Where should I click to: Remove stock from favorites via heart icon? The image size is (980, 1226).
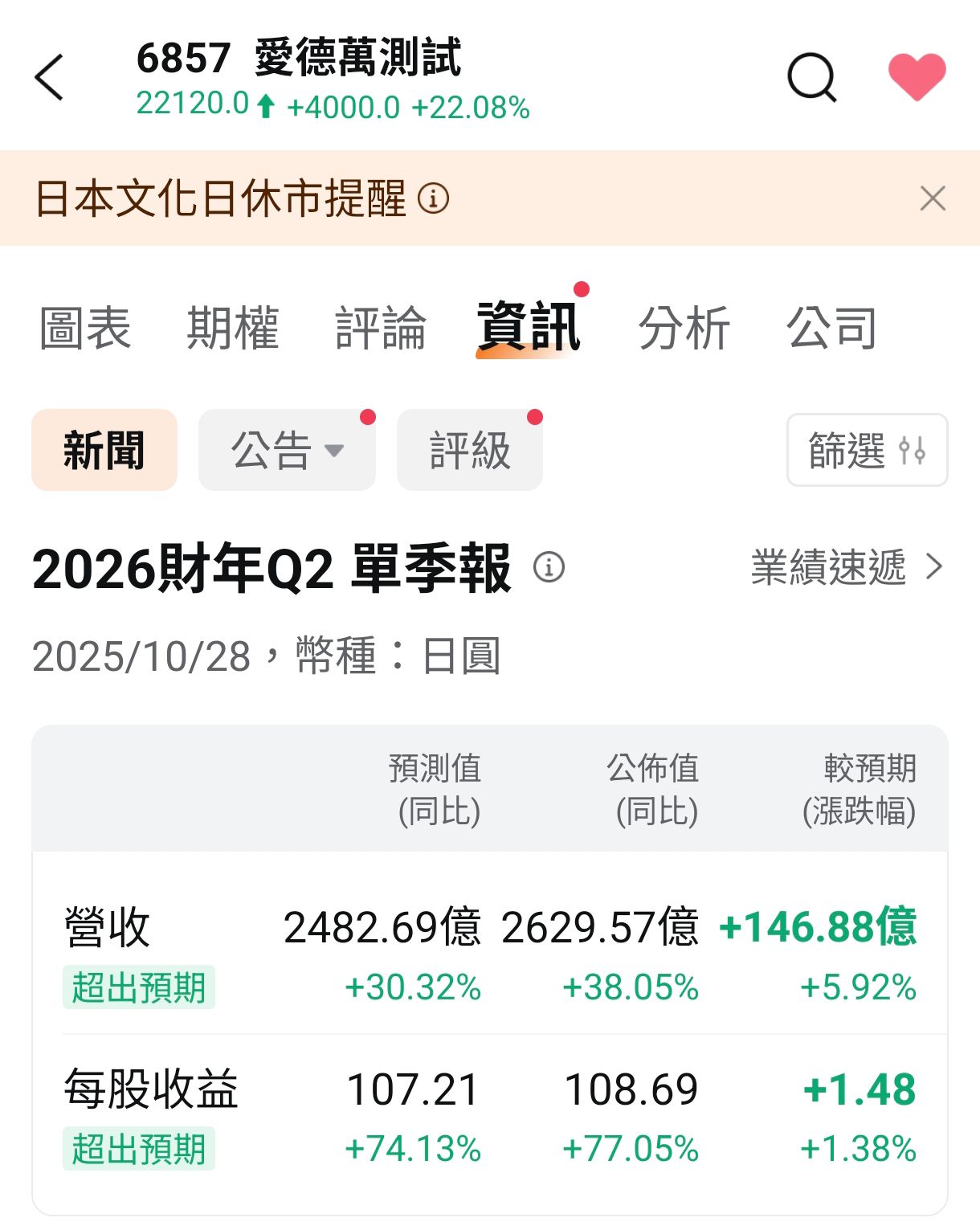point(917,77)
